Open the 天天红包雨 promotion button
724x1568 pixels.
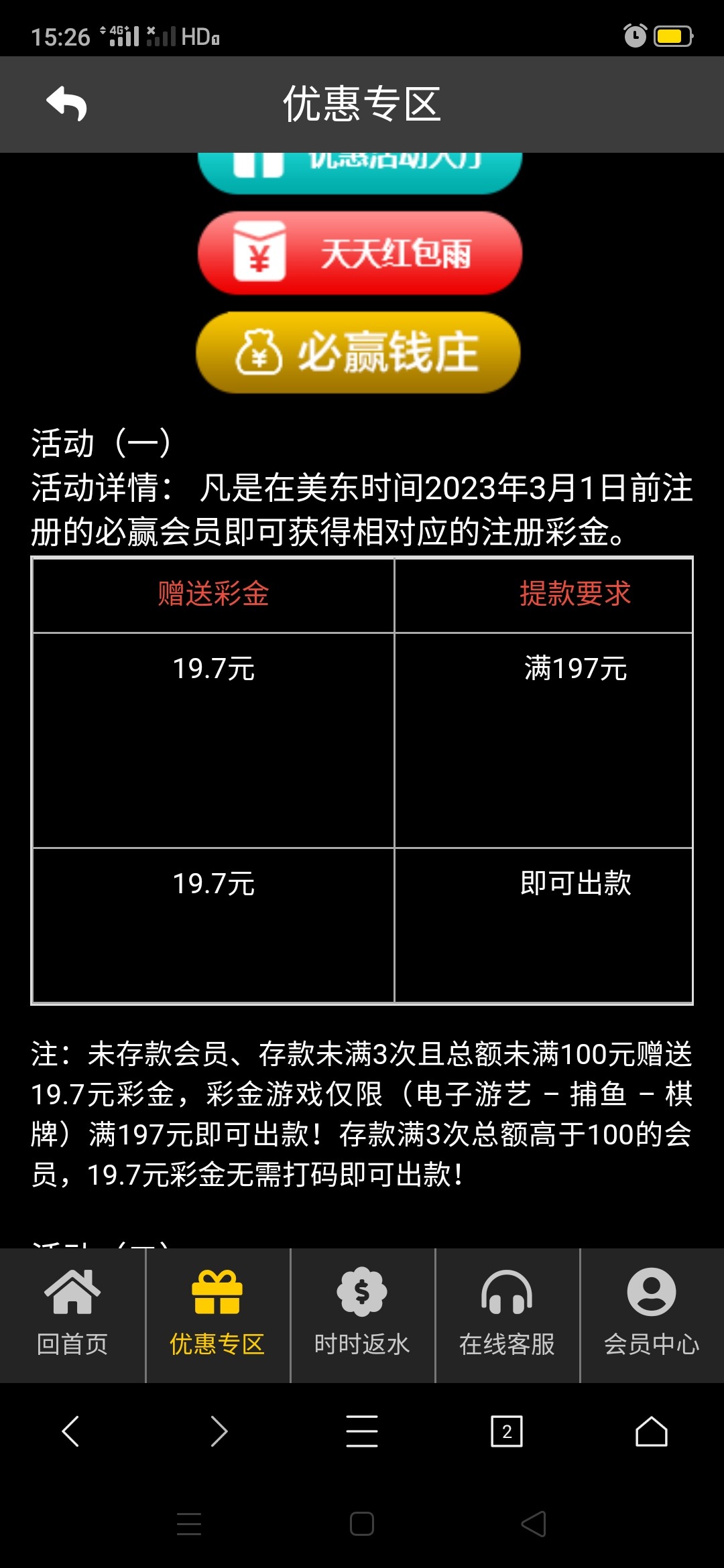point(360,253)
